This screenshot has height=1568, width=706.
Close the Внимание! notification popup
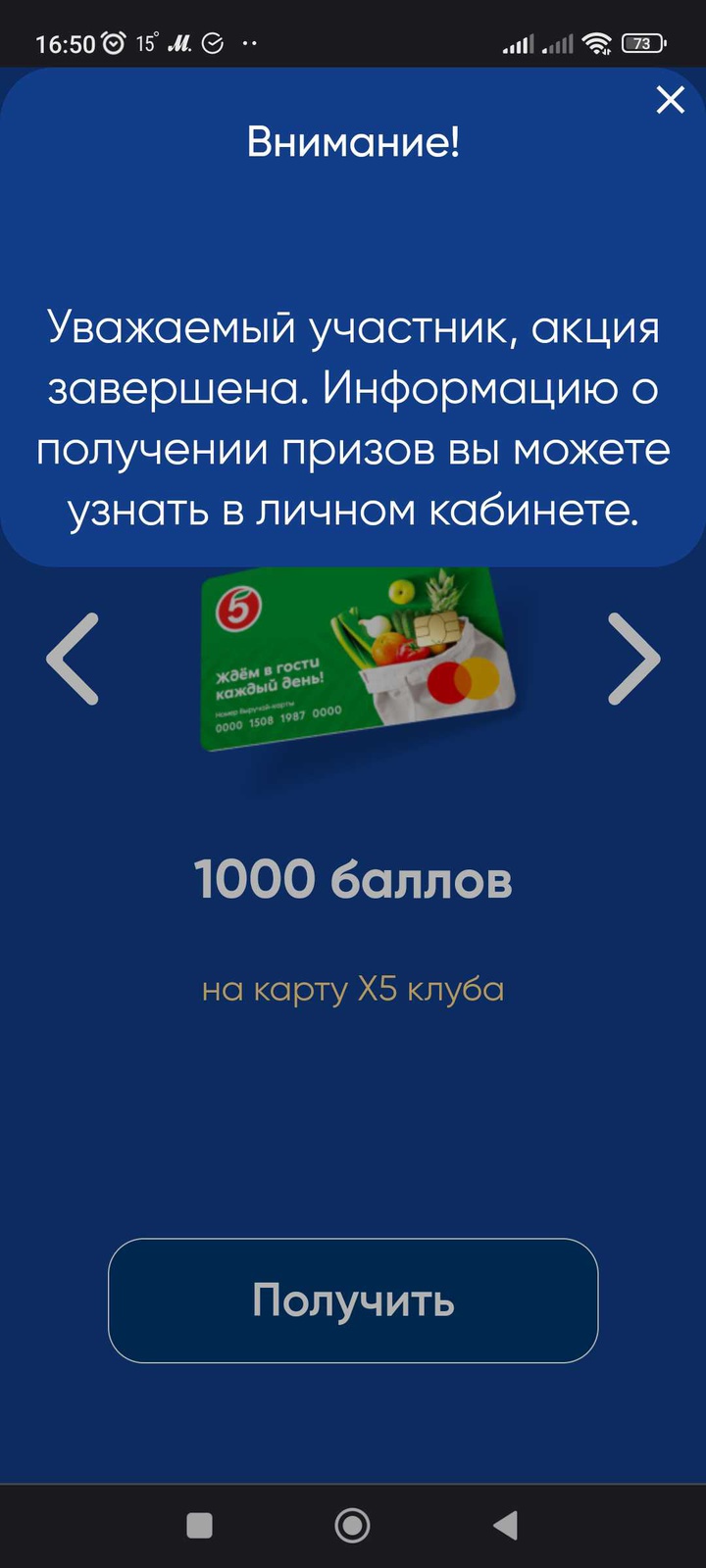(671, 99)
